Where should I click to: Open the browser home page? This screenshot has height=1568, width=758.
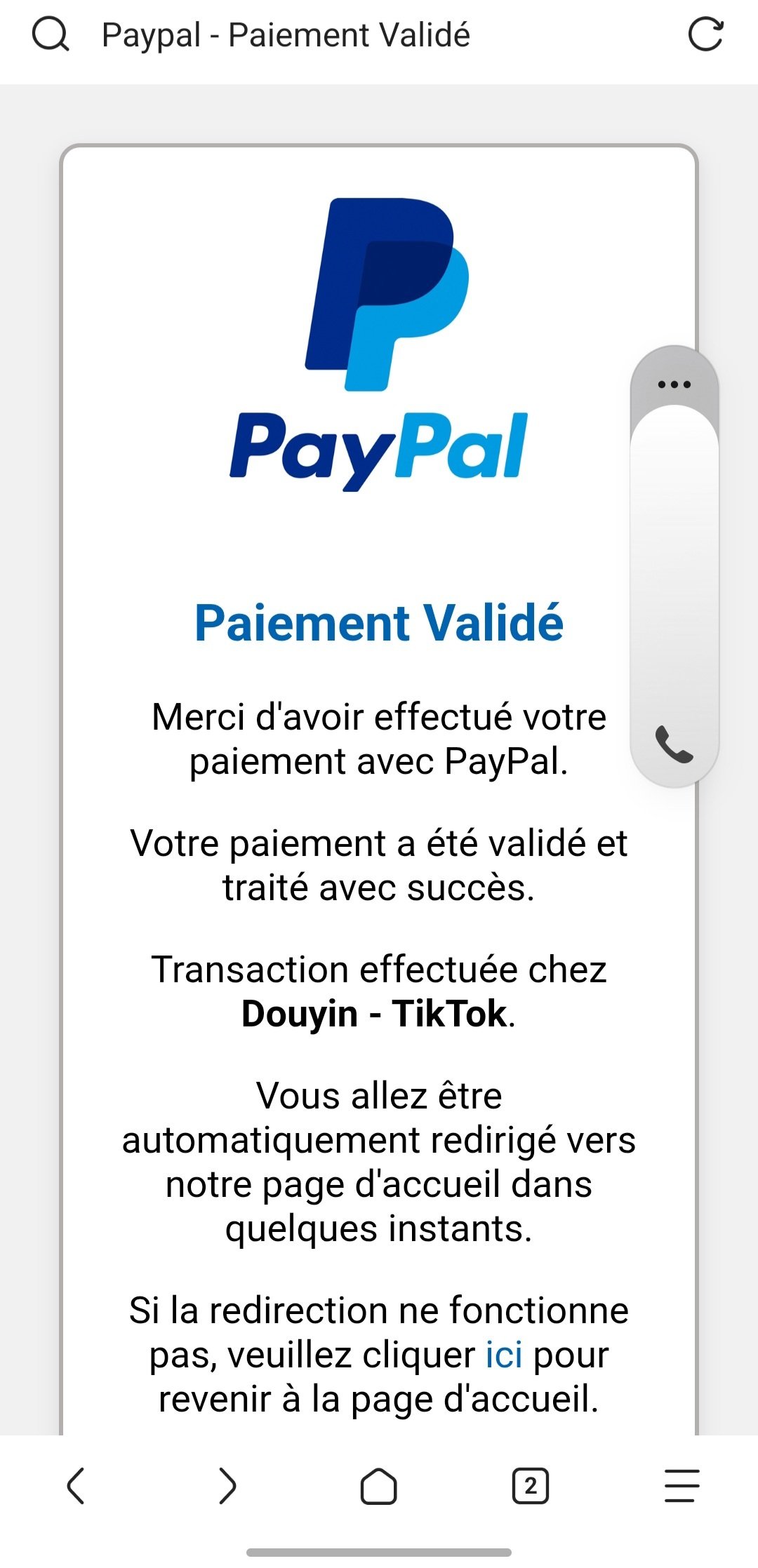(x=379, y=1485)
